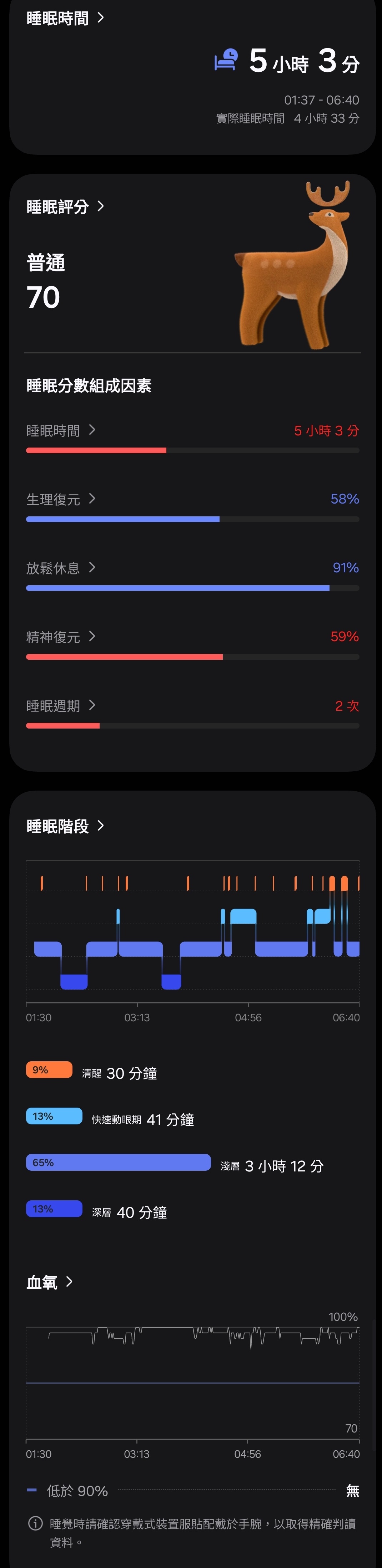382x1568 pixels.
Task: Open 血氧 details
Action: [x=49, y=1282]
